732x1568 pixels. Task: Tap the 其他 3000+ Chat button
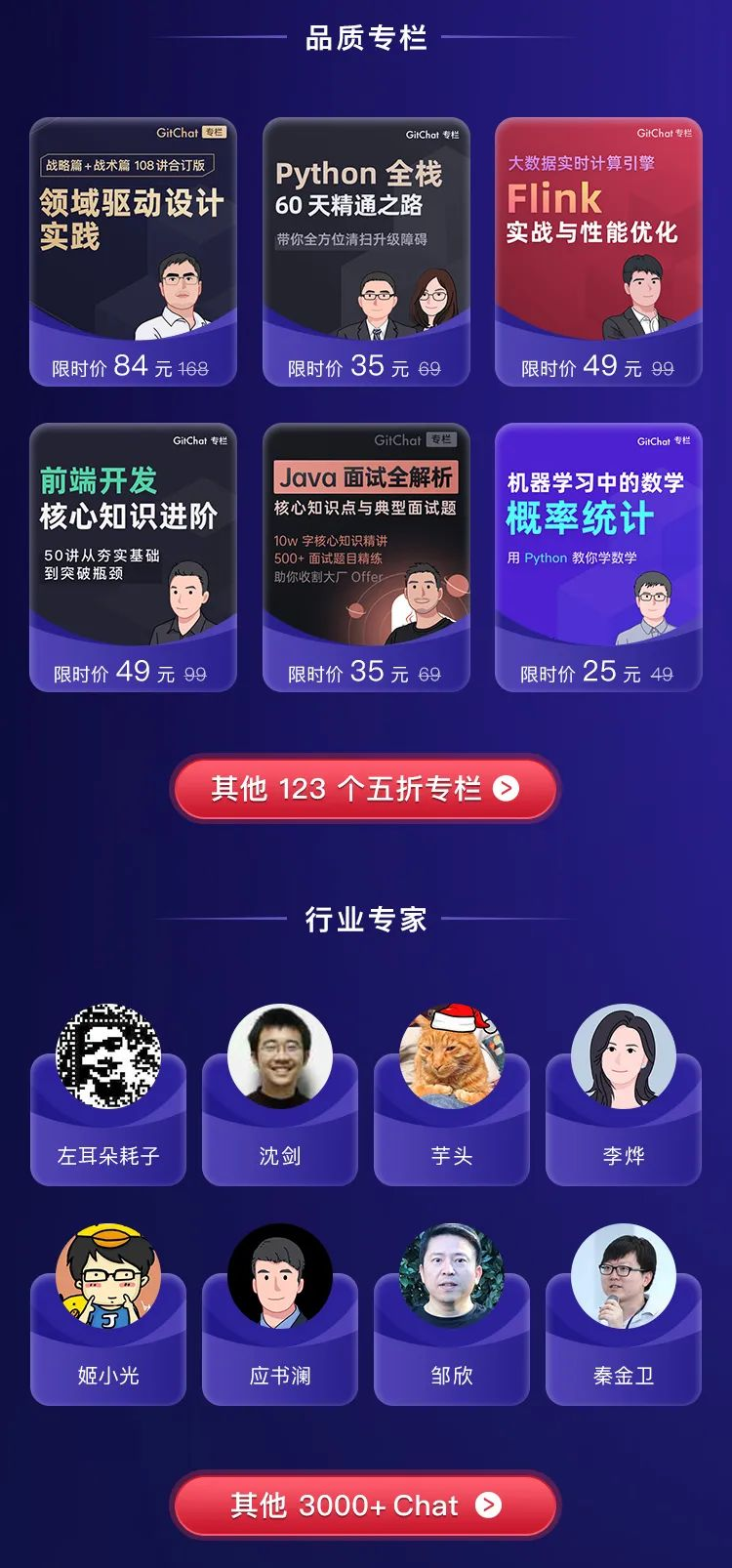click(x=365, y=1505)
